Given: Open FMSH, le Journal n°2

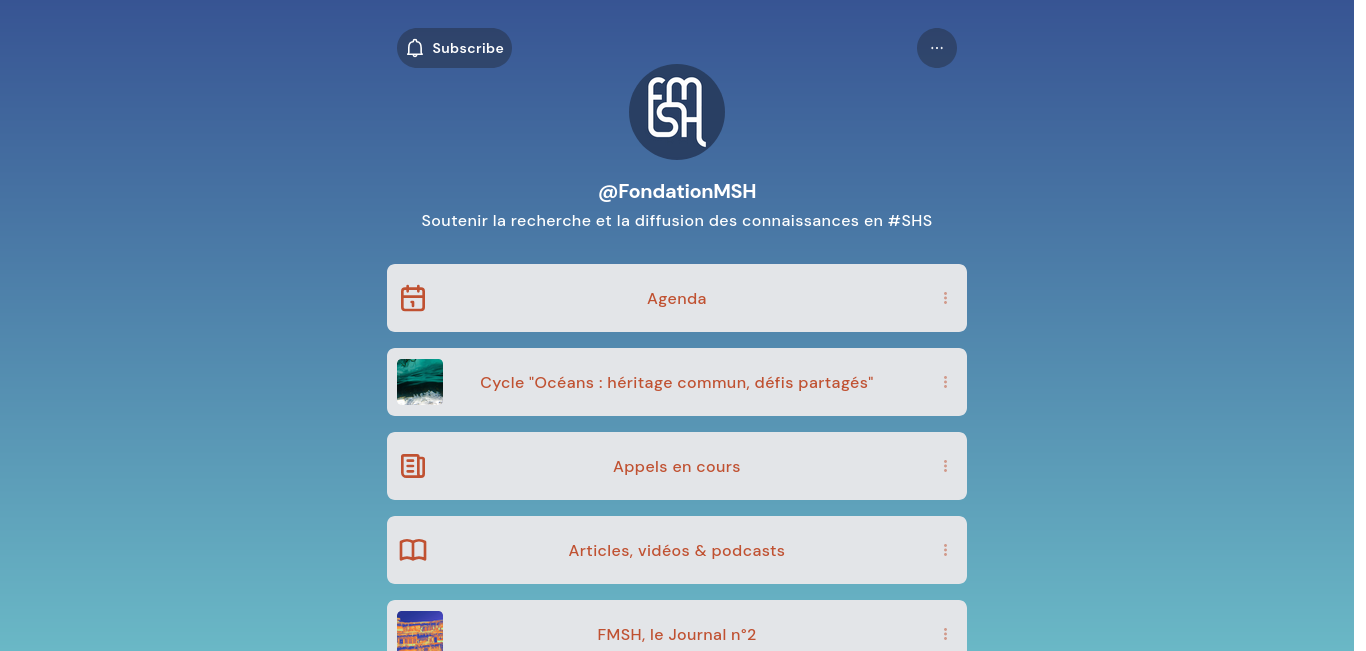Looking at the screenshot, I should pos(676,634).
